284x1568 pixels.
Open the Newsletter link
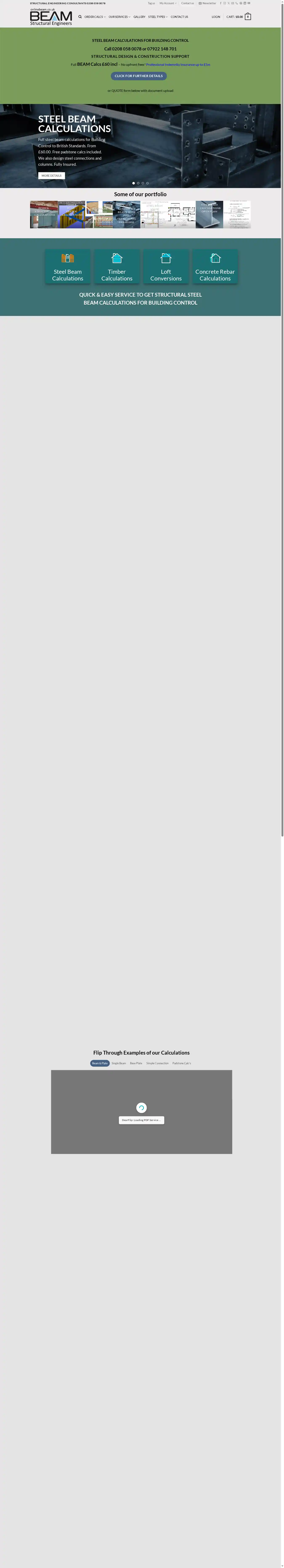[x=208, y=3]
